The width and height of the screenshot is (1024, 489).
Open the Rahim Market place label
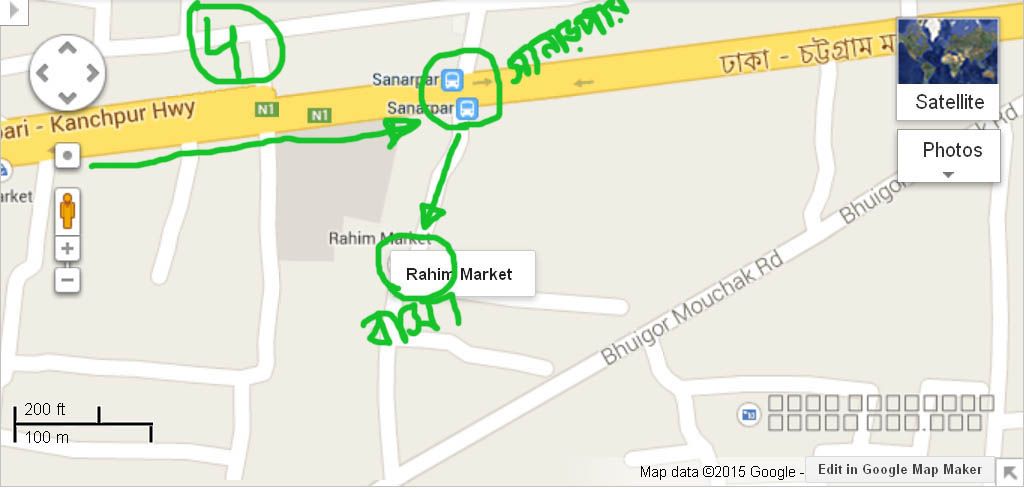point(459,274)
